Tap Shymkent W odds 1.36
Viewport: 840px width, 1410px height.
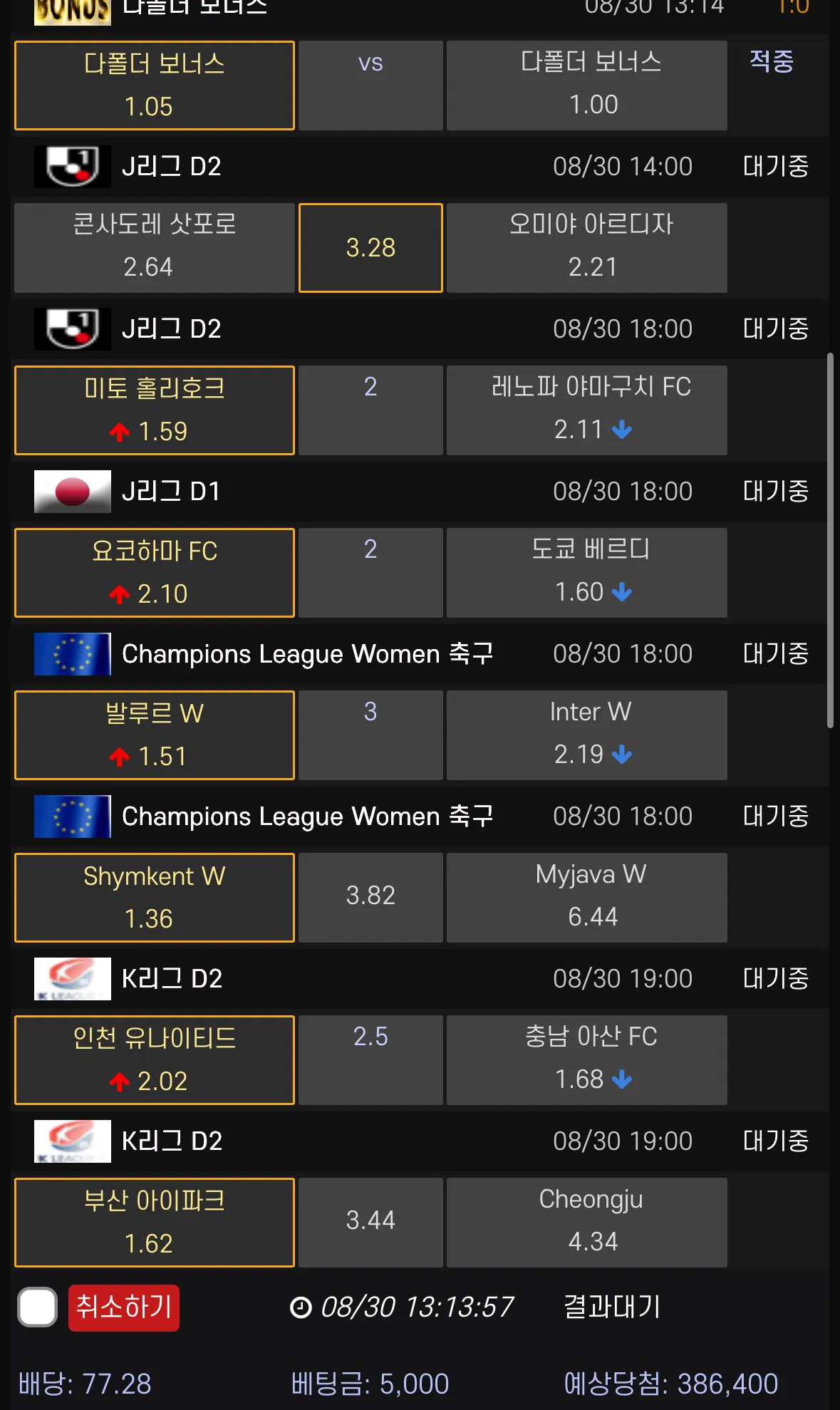(x=154, y=897)
